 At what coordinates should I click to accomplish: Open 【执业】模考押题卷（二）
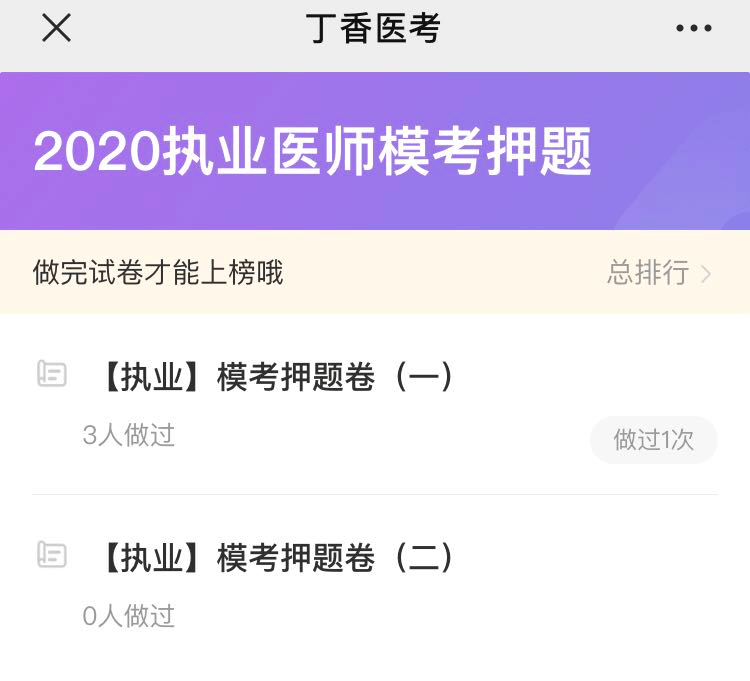click(278, 557)
